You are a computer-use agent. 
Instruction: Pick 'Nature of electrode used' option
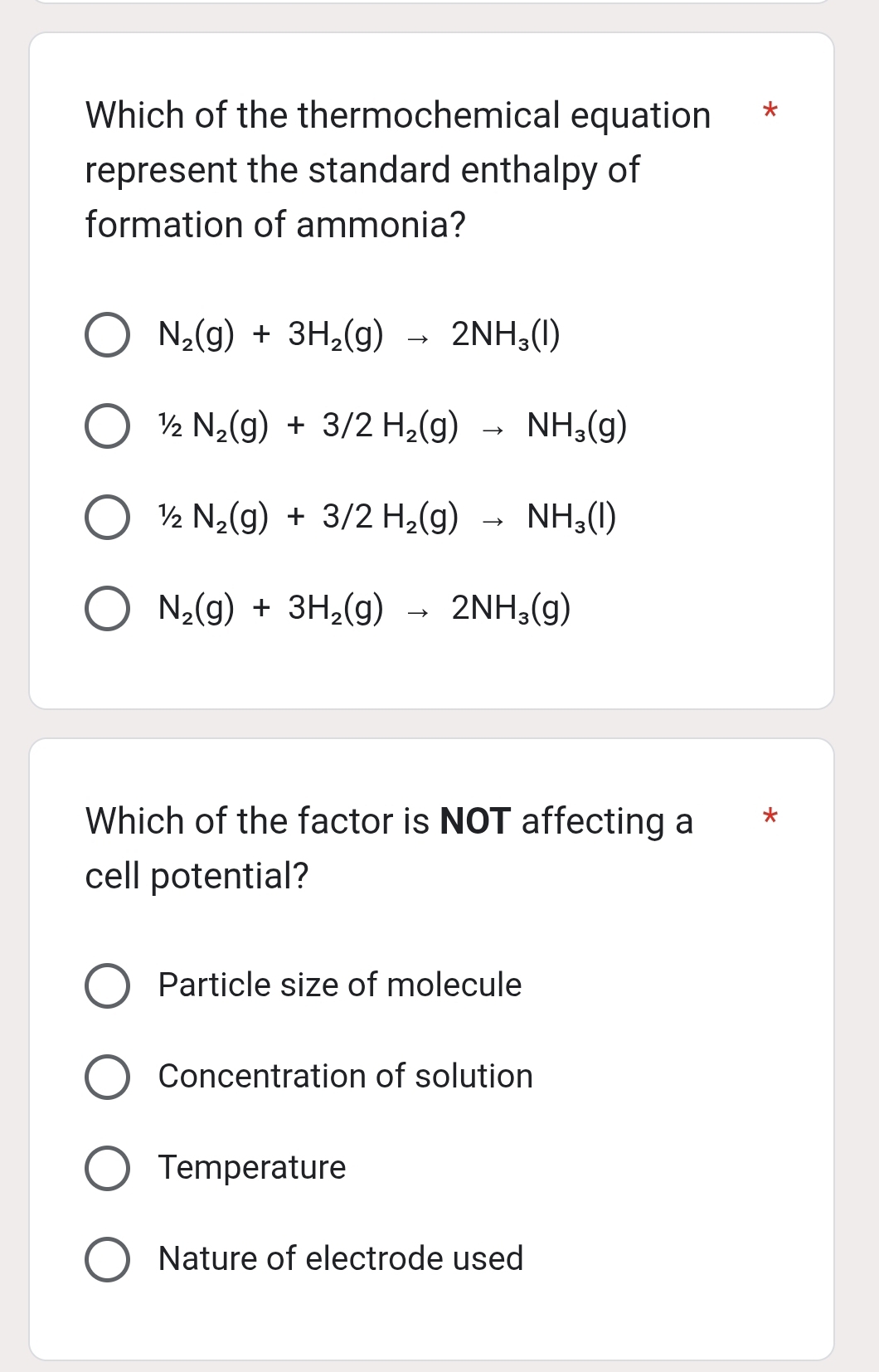107,1259
